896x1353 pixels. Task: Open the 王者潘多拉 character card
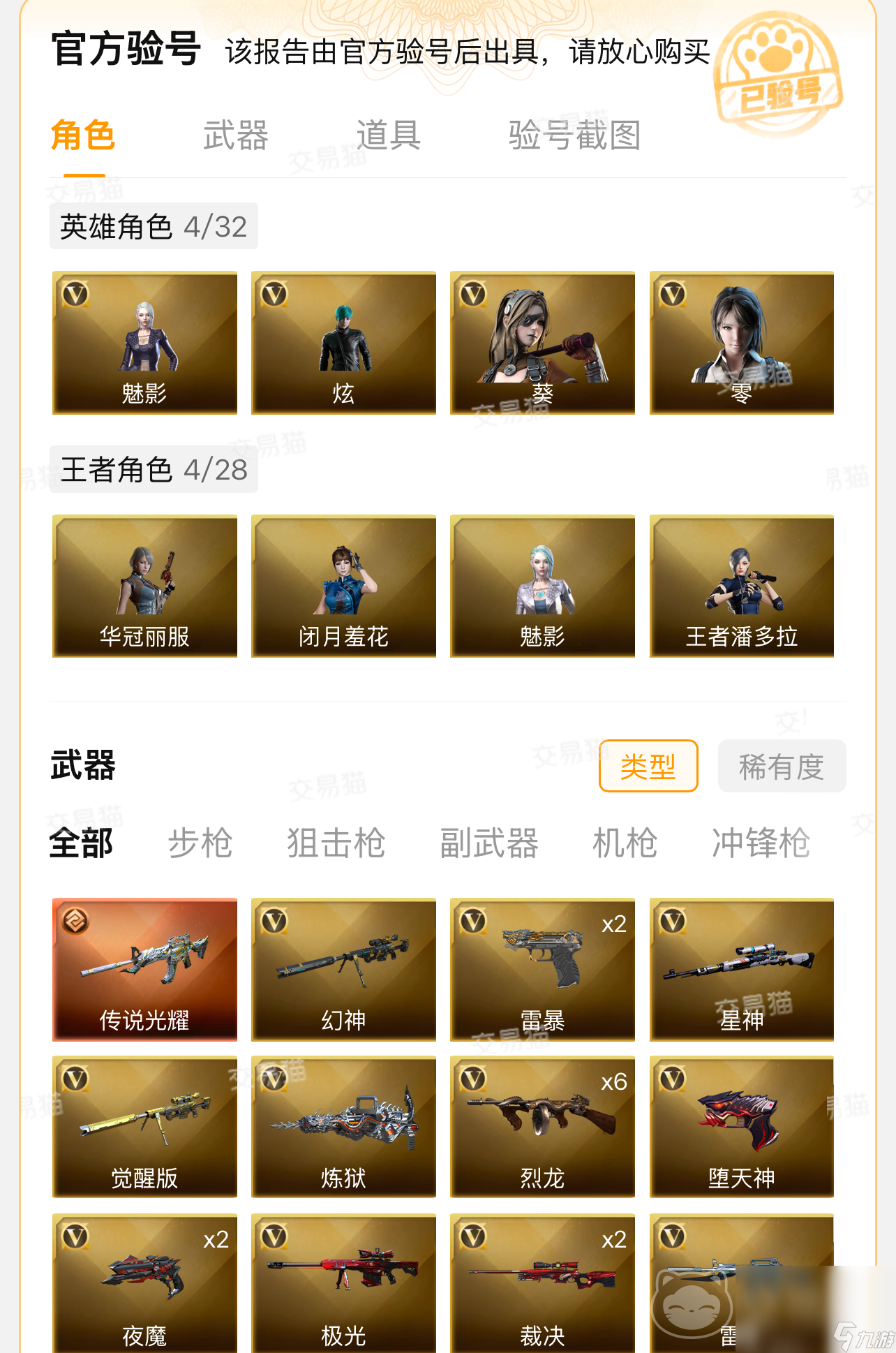point(741,586)
